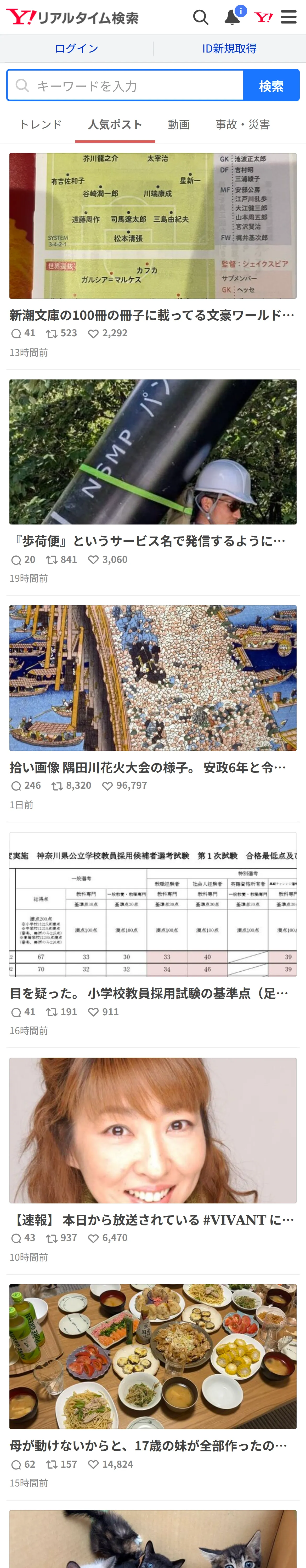Open ID新規取得 link
The image size is (306, 1568).
pos(229,49)
